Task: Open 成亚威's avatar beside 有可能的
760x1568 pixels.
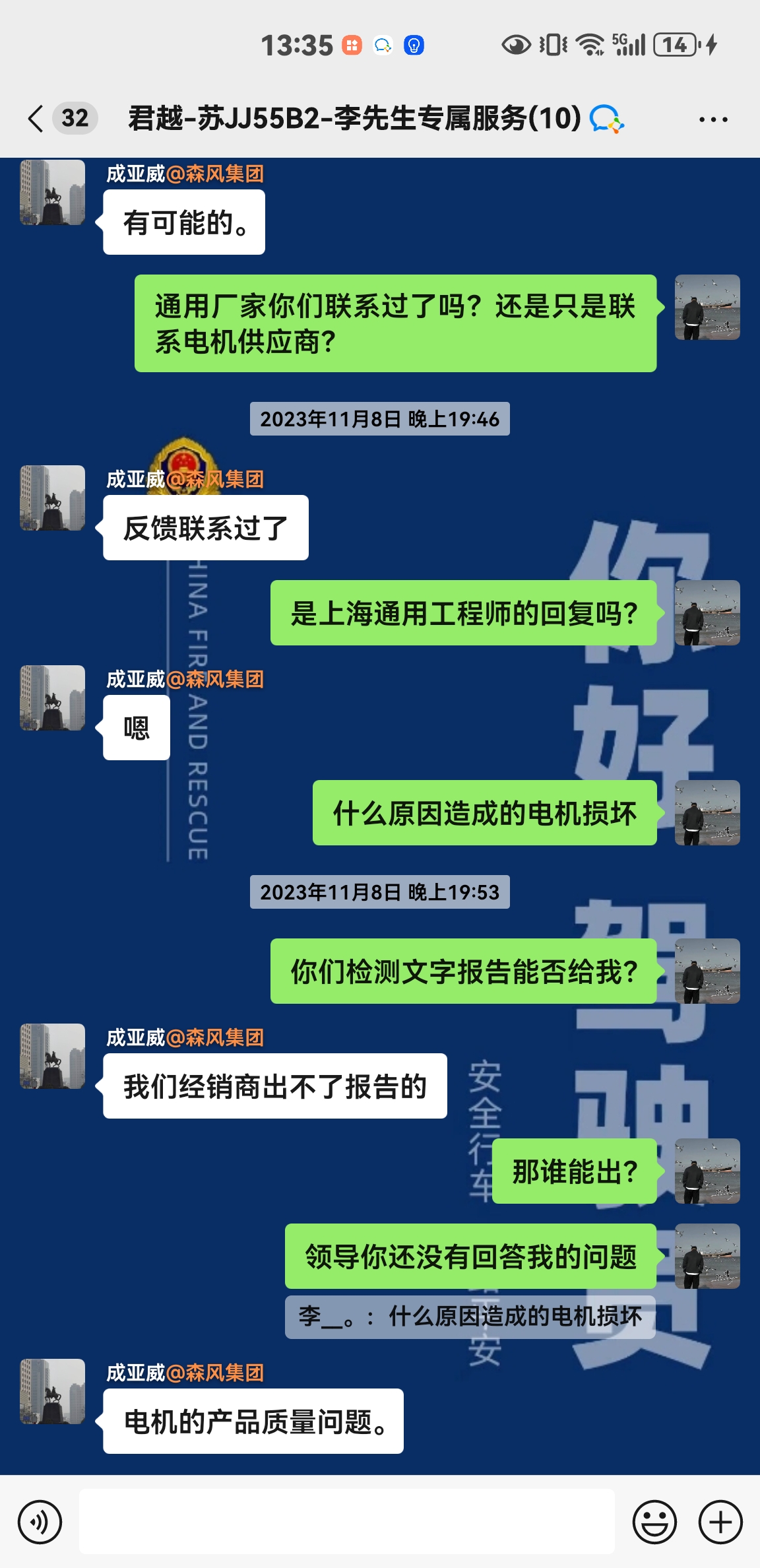Action: click(53, 193)
